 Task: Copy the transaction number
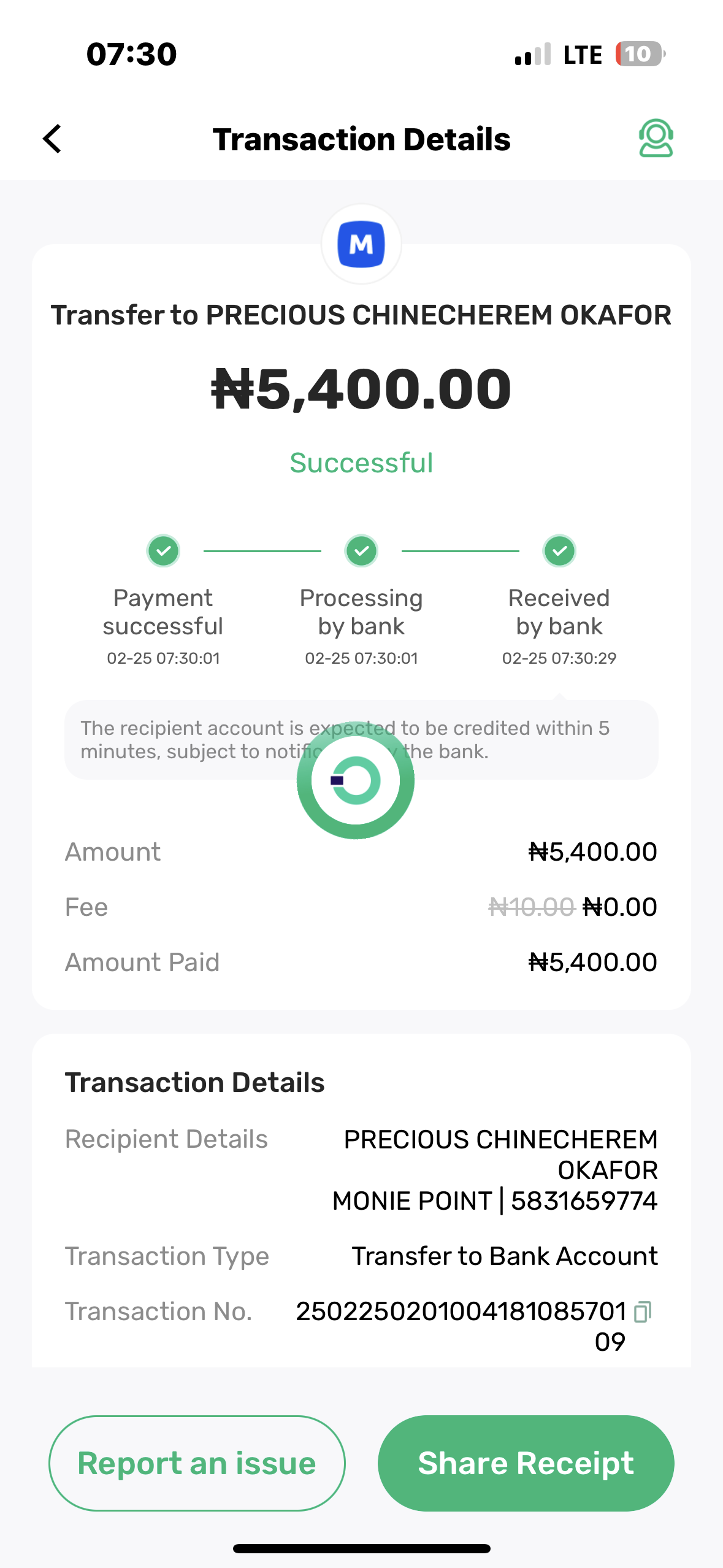pyautogui.click(x=642, y=1312)
